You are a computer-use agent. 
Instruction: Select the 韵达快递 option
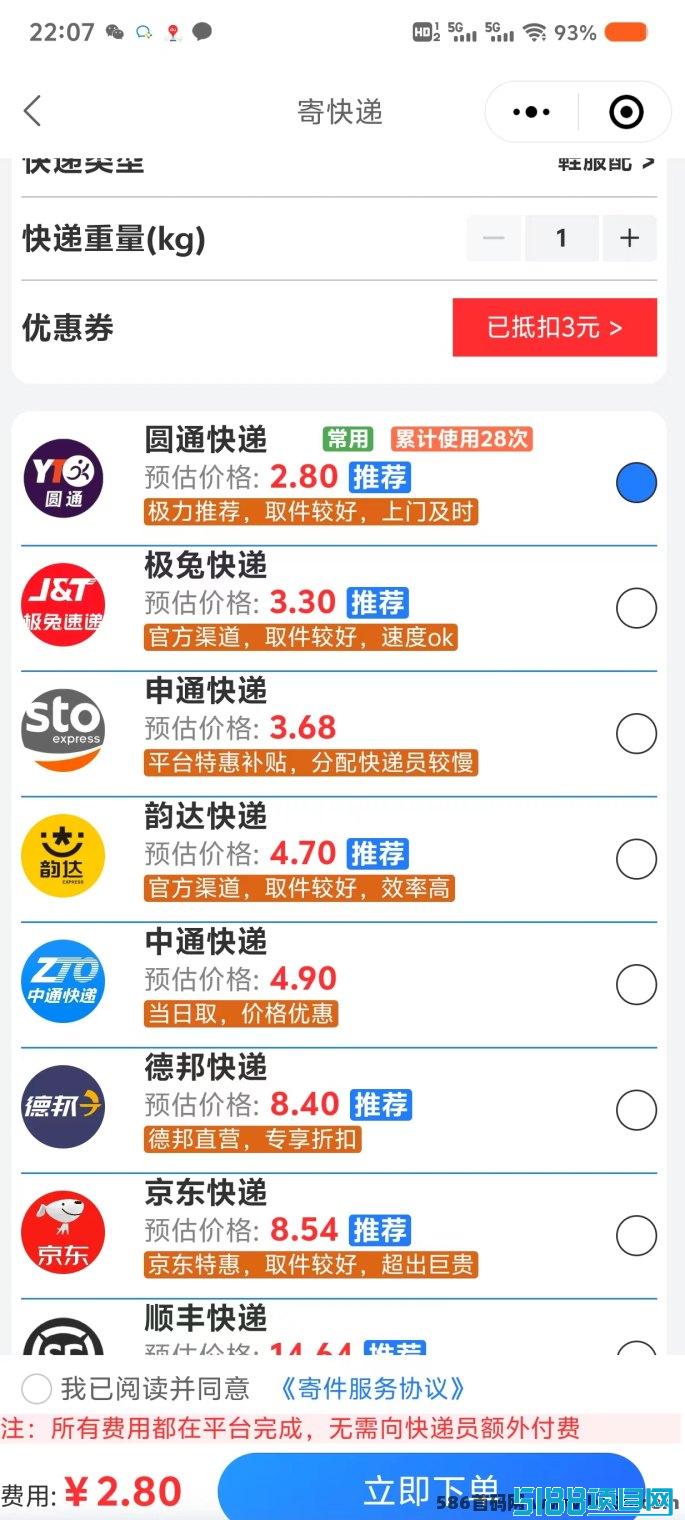coord(636,859)
